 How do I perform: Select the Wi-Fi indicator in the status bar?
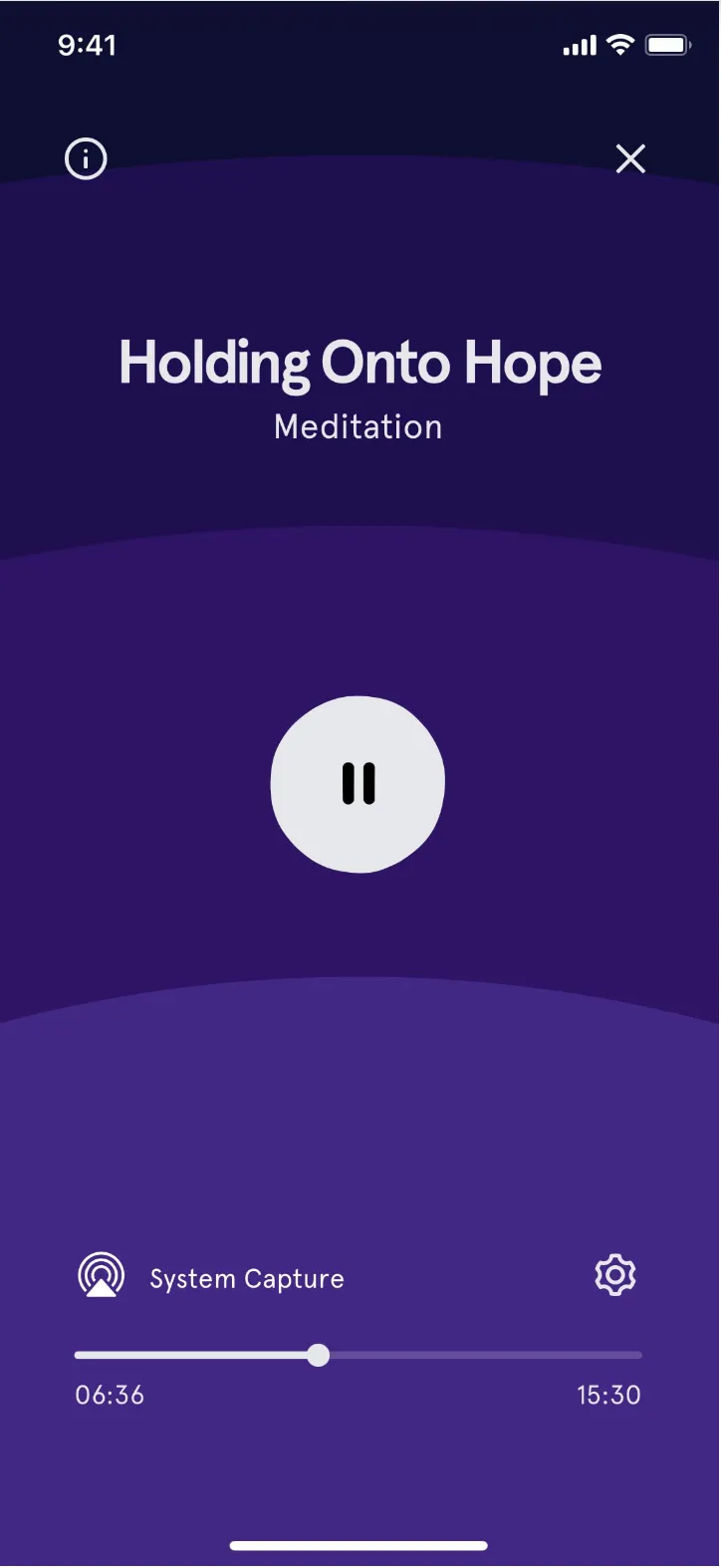pos(620,44)
